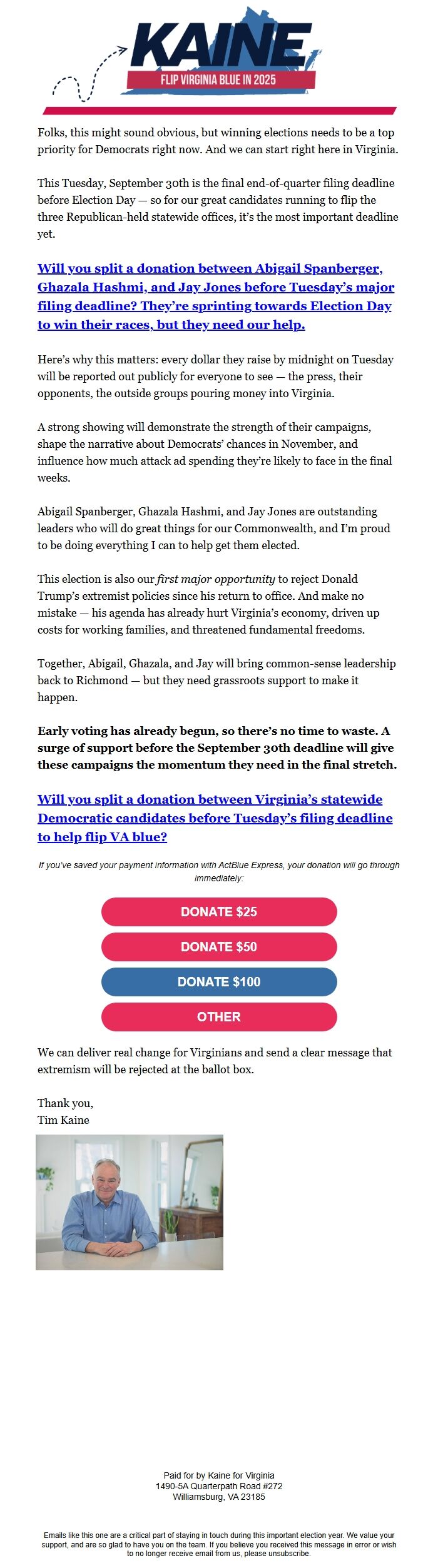Screen dimensions: 438x1568
Task: Tap the DONATE $25 button
Action: click(219, 911)
